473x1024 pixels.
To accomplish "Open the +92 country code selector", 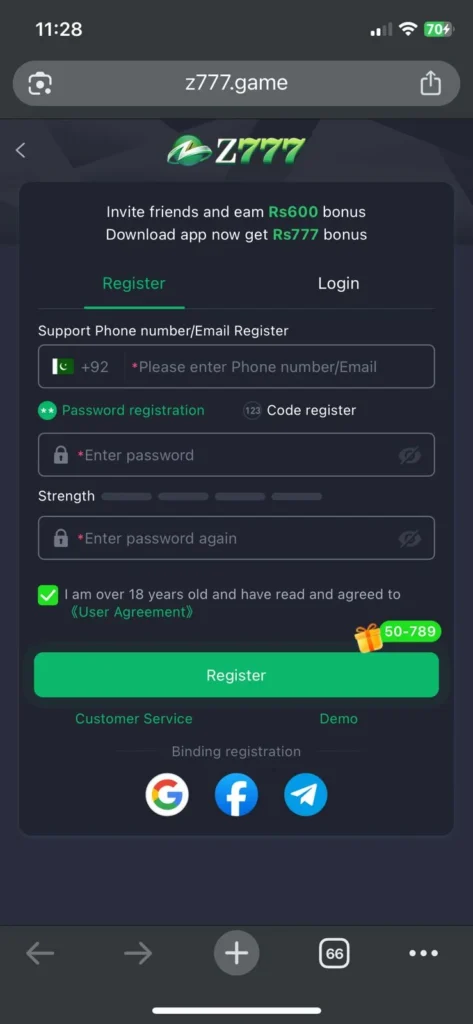I will pos(81,366).
